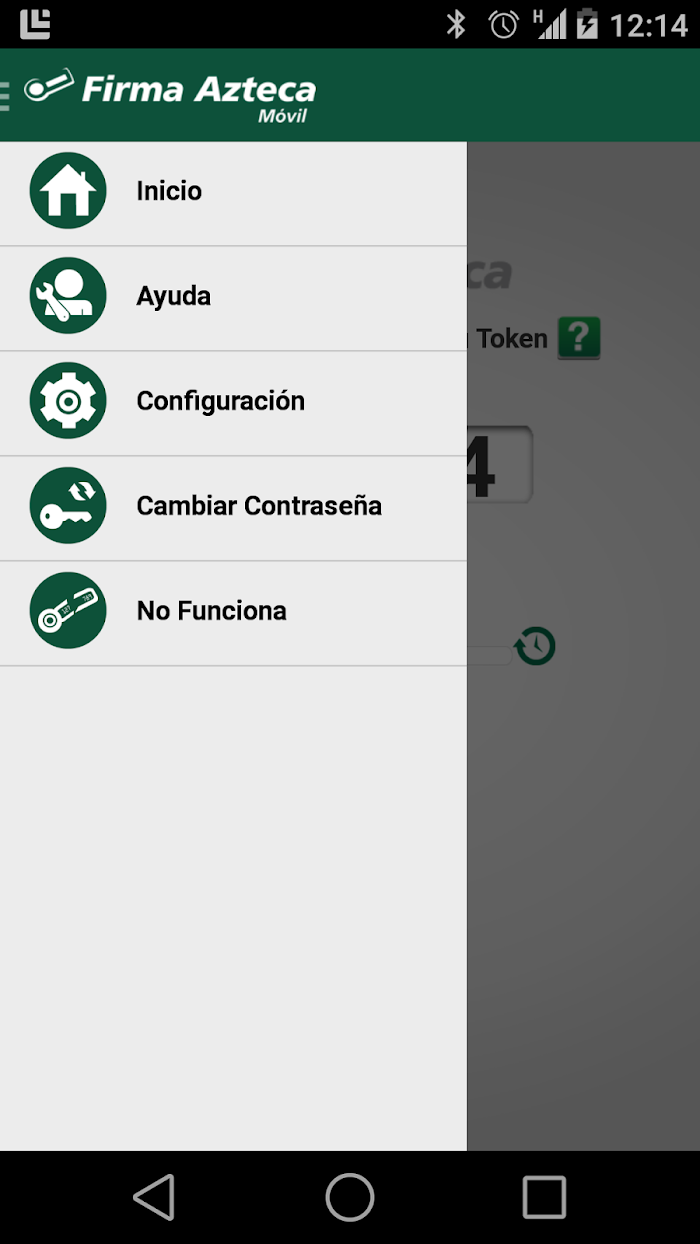Close the drawer with the hamburger icon

tap(6, 95)
